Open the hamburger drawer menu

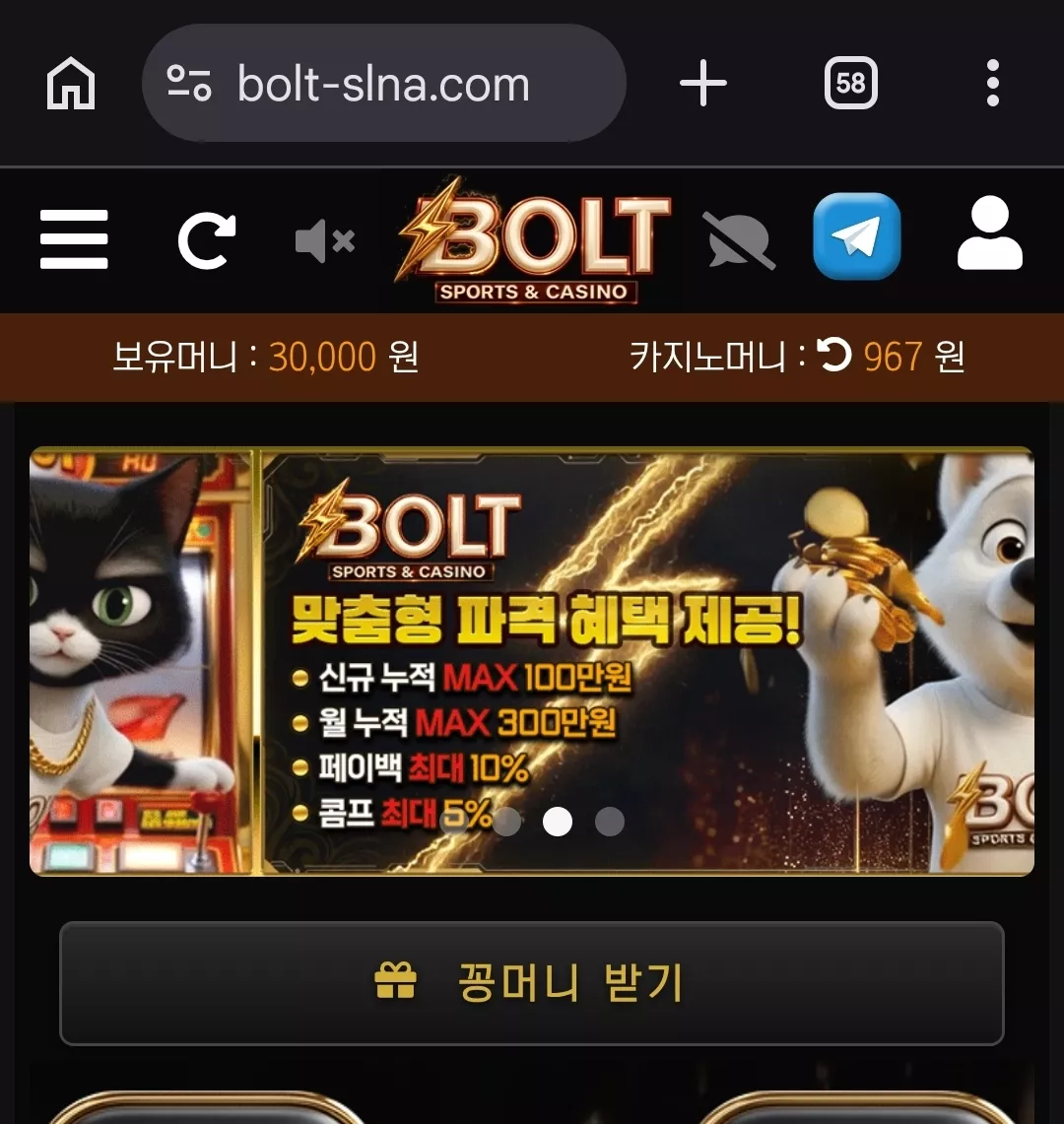[74, 239]
